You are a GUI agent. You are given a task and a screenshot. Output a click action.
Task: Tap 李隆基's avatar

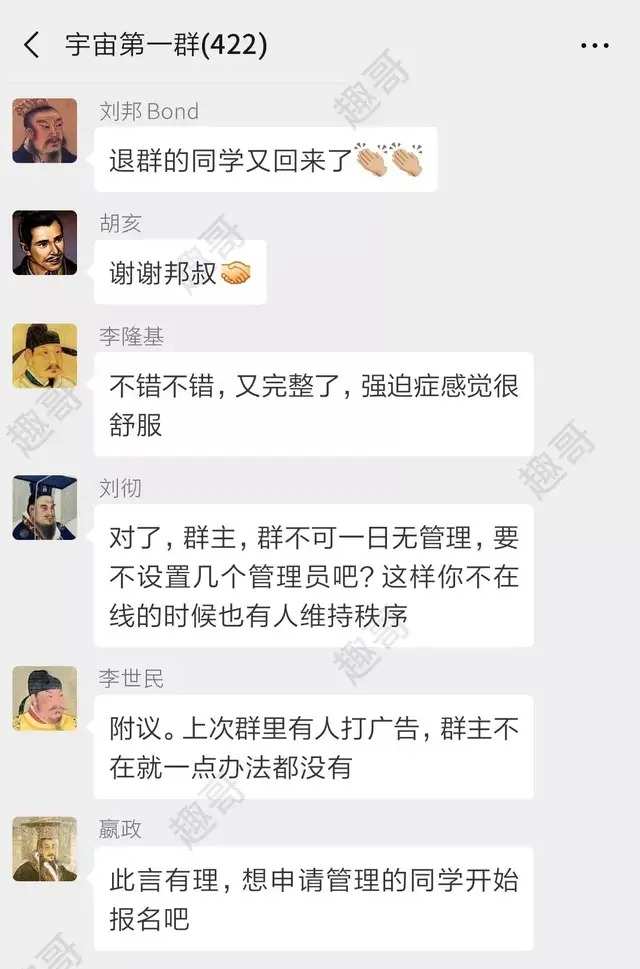tap(44, 356)
